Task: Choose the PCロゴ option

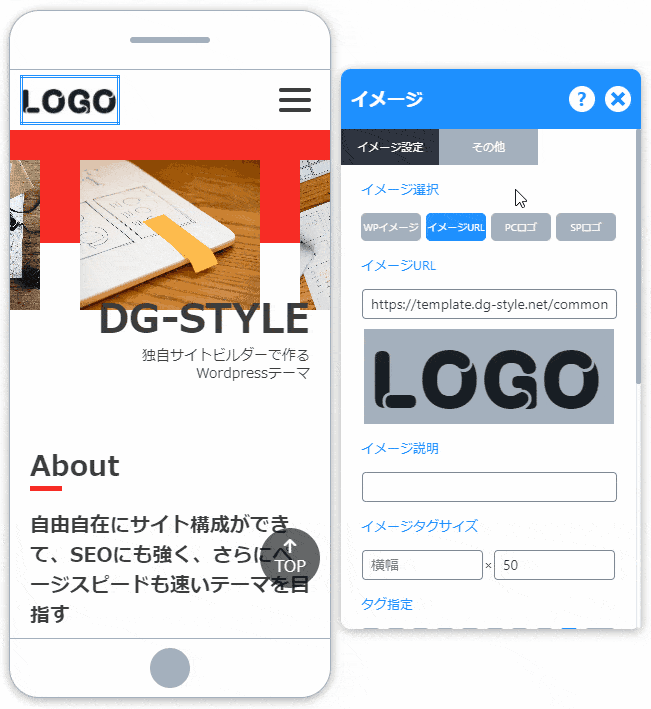Action: coord(521,227)
